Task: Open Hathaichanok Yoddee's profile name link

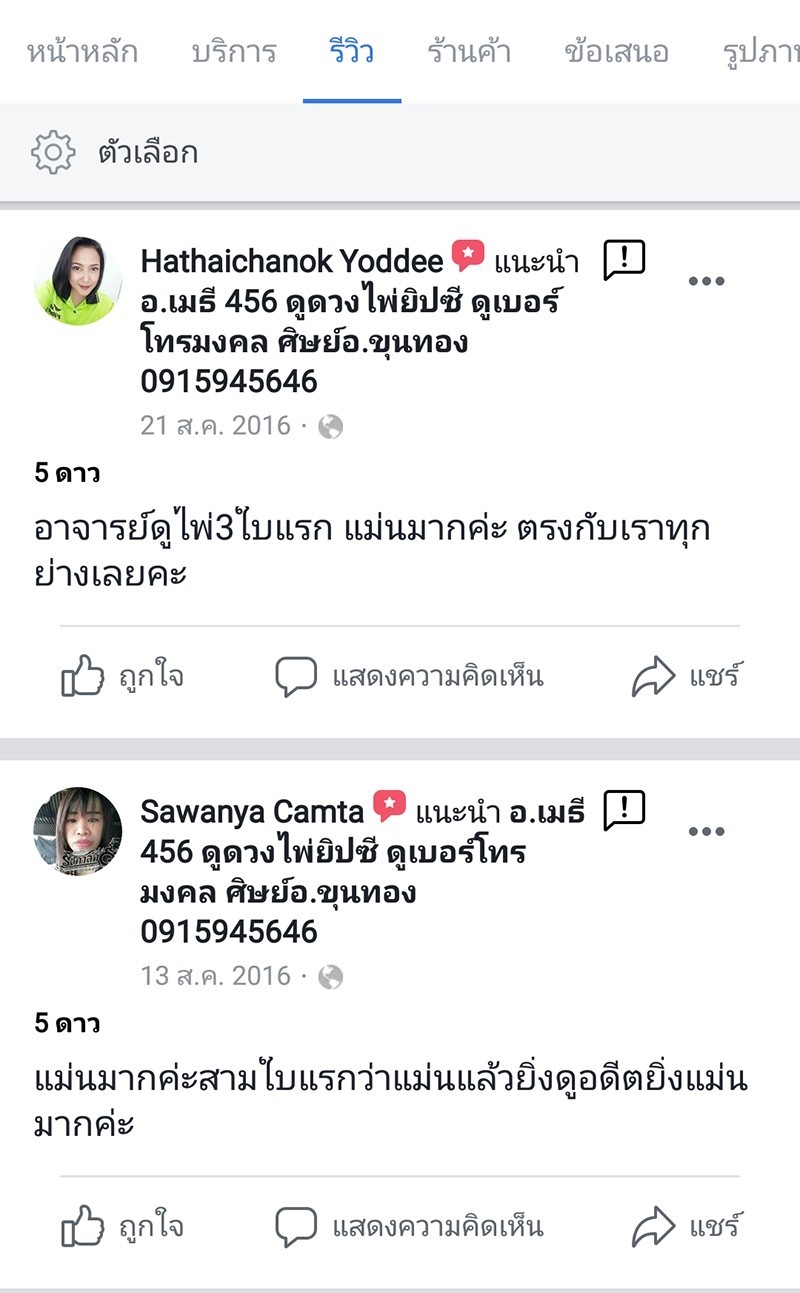Action: 291,262
